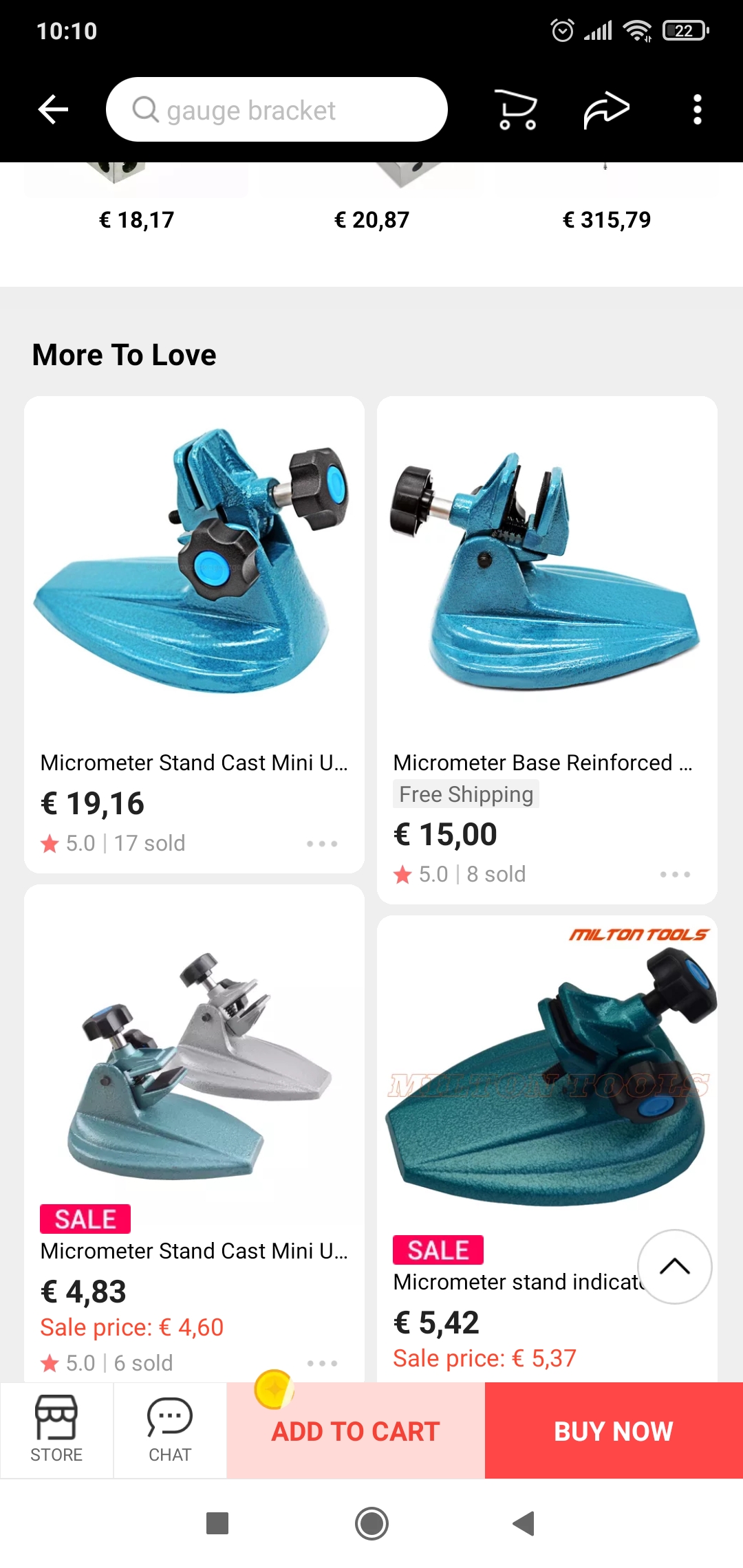This screenshot has width=743, height=1568.
Task: Start a Chat with the seller
Action: pos(170,1430)
